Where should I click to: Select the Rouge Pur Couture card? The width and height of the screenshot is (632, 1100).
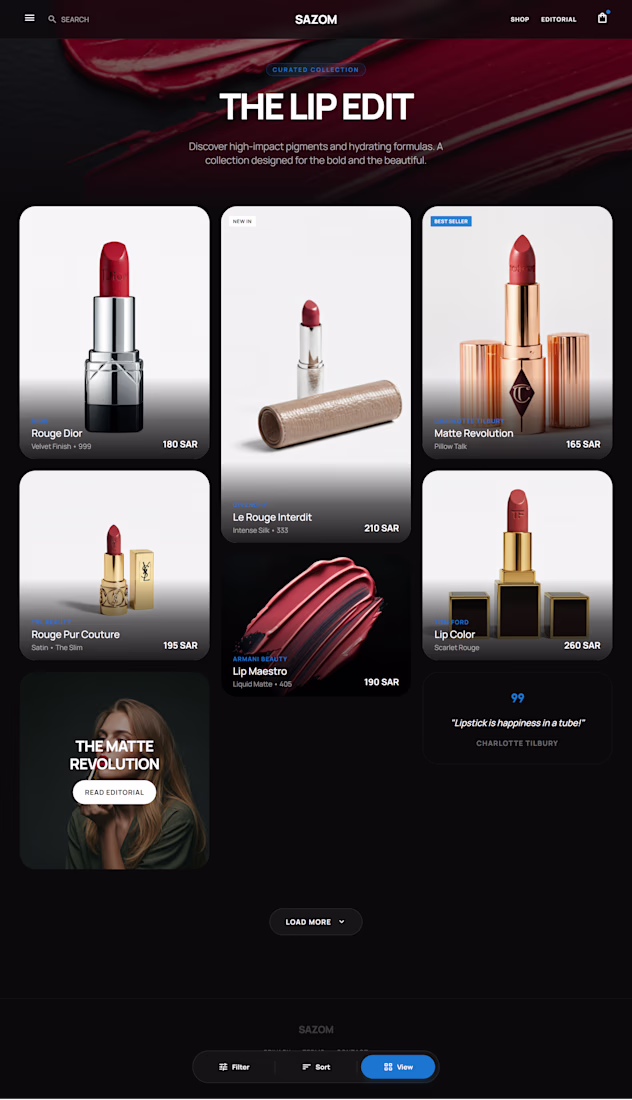pos(114,565)
